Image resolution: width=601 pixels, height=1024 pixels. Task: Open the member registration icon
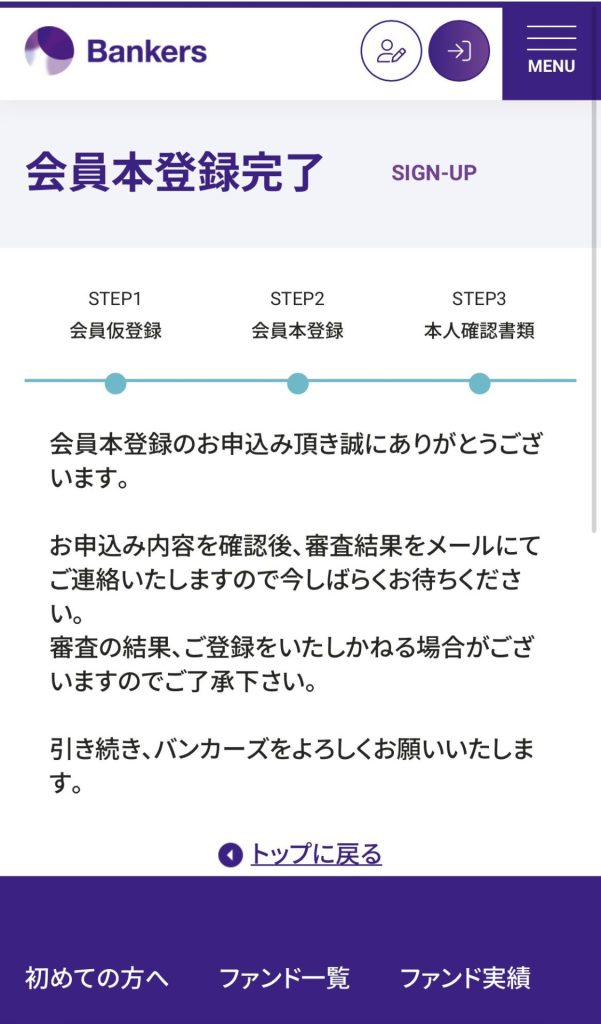tap(391, 51)
